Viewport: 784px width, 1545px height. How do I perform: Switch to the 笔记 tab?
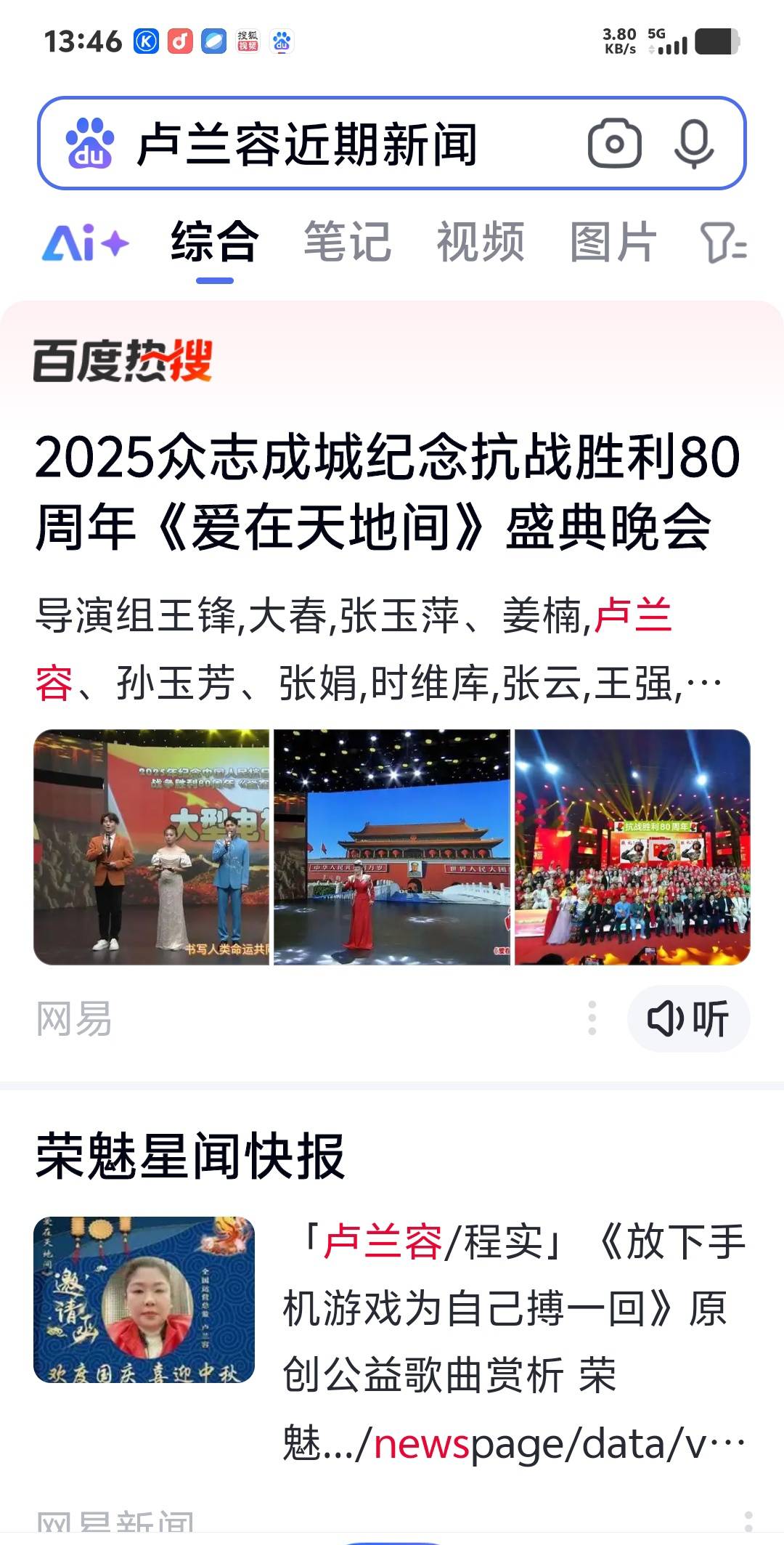347,242
